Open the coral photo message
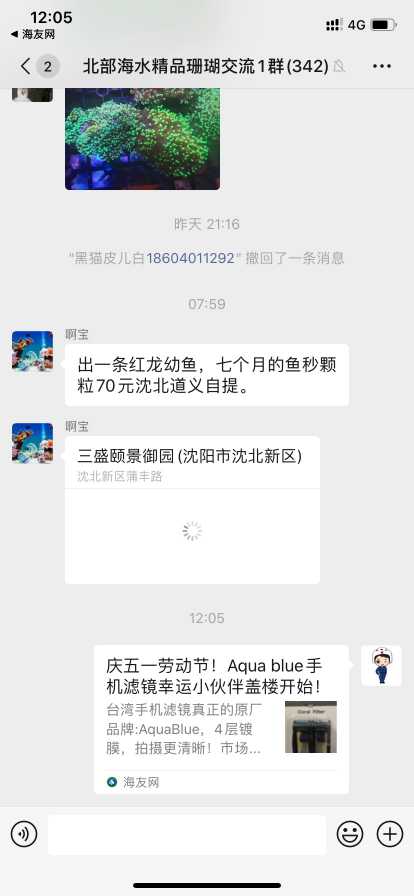414x896 pixels. (x=142, y=139)
